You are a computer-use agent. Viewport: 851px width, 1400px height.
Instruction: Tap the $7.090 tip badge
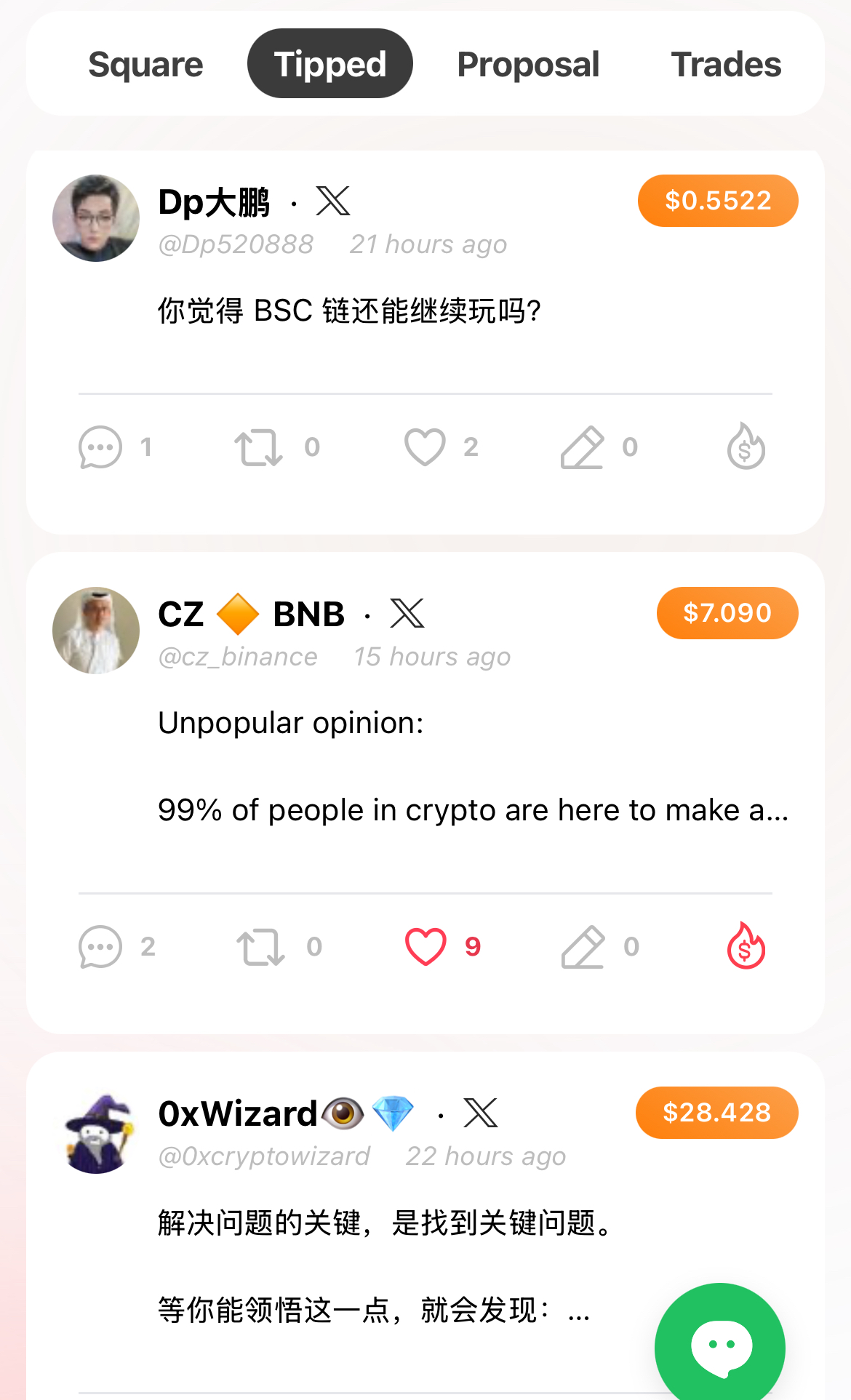727,613
